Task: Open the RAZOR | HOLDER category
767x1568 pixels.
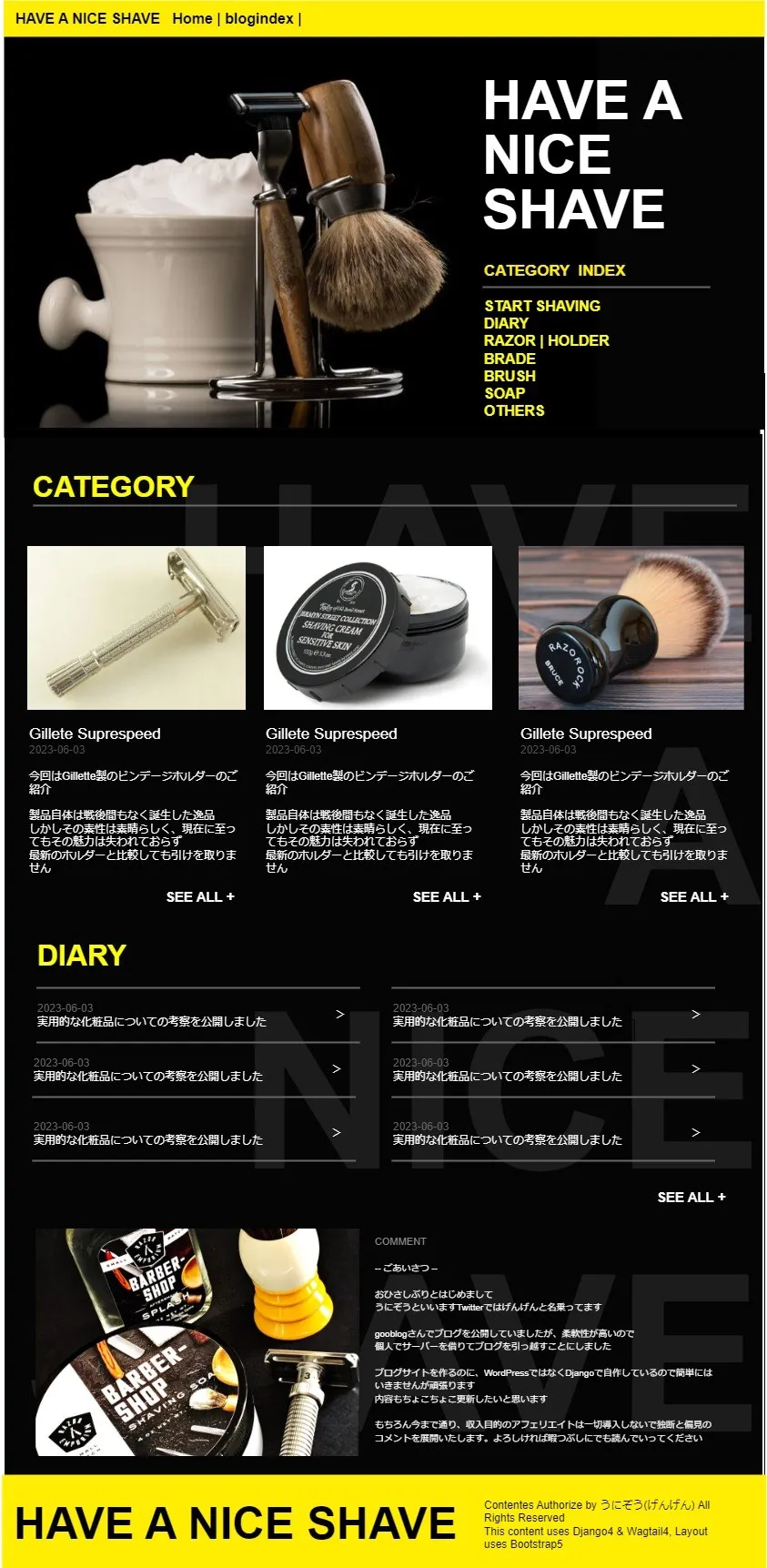Action: pyautogui.click(x=546, y=340)
